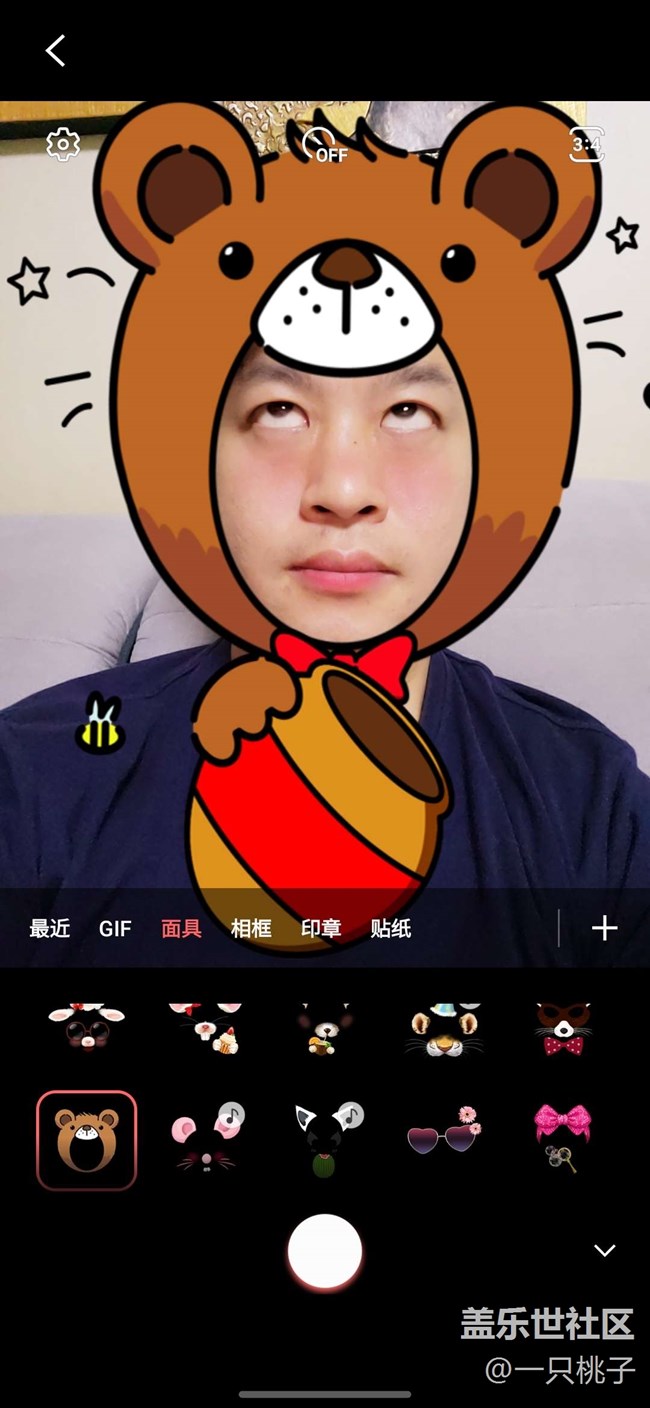Take photo with shutter button
Image resolution: width=650 pixels, height=1408 pixels.
click(325, 1251)
